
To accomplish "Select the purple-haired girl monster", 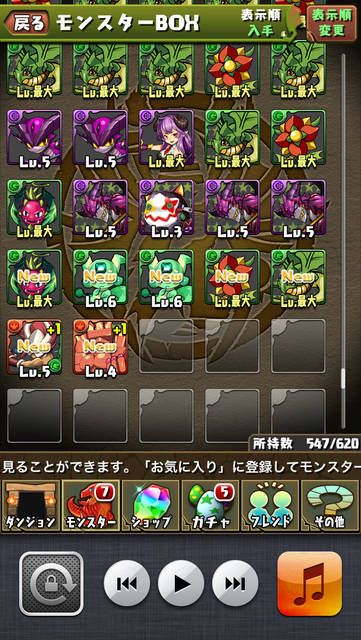I will pyautogui.click(x=166, y=138).
